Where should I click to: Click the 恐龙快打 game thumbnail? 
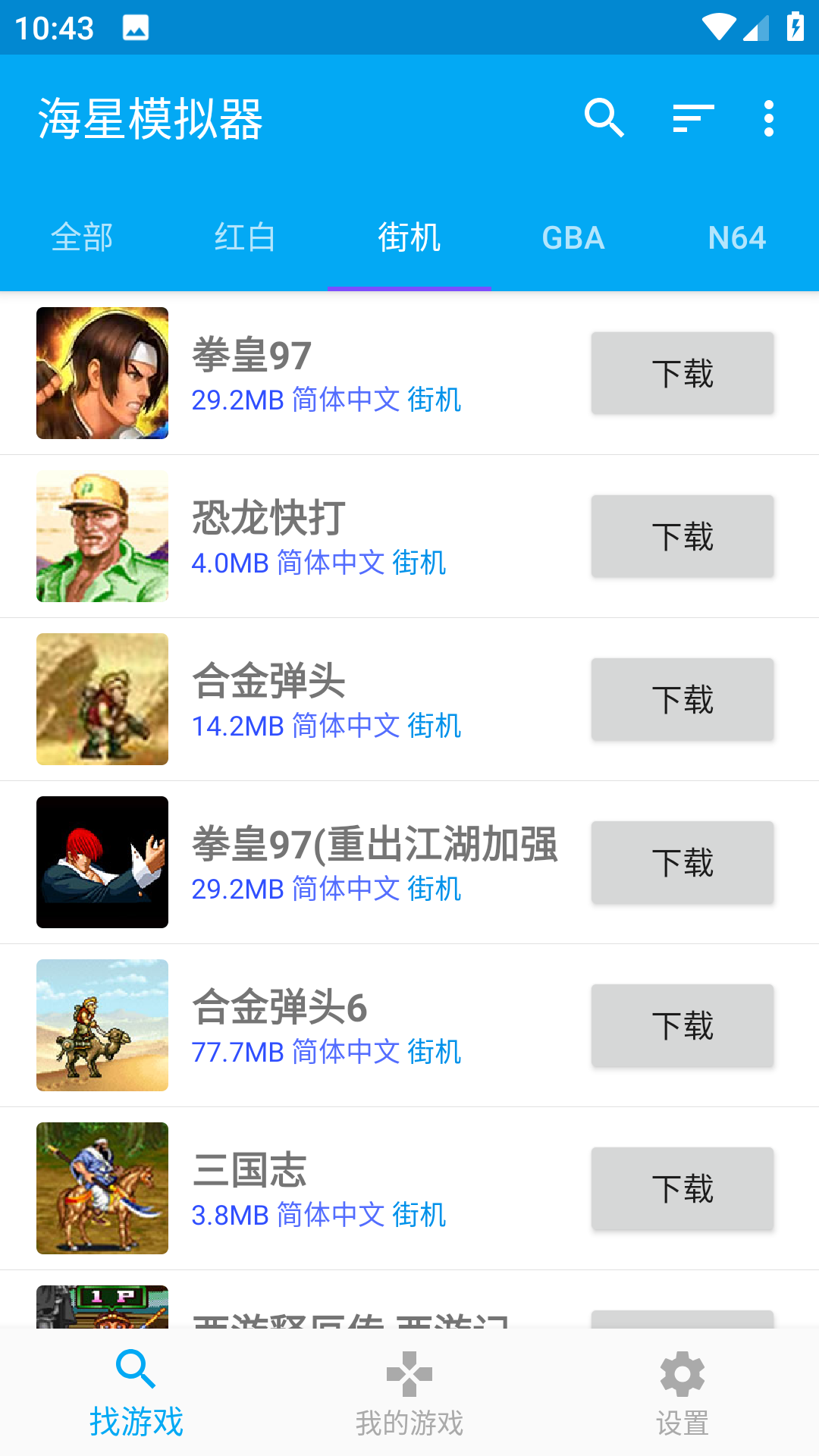(102, 536)
